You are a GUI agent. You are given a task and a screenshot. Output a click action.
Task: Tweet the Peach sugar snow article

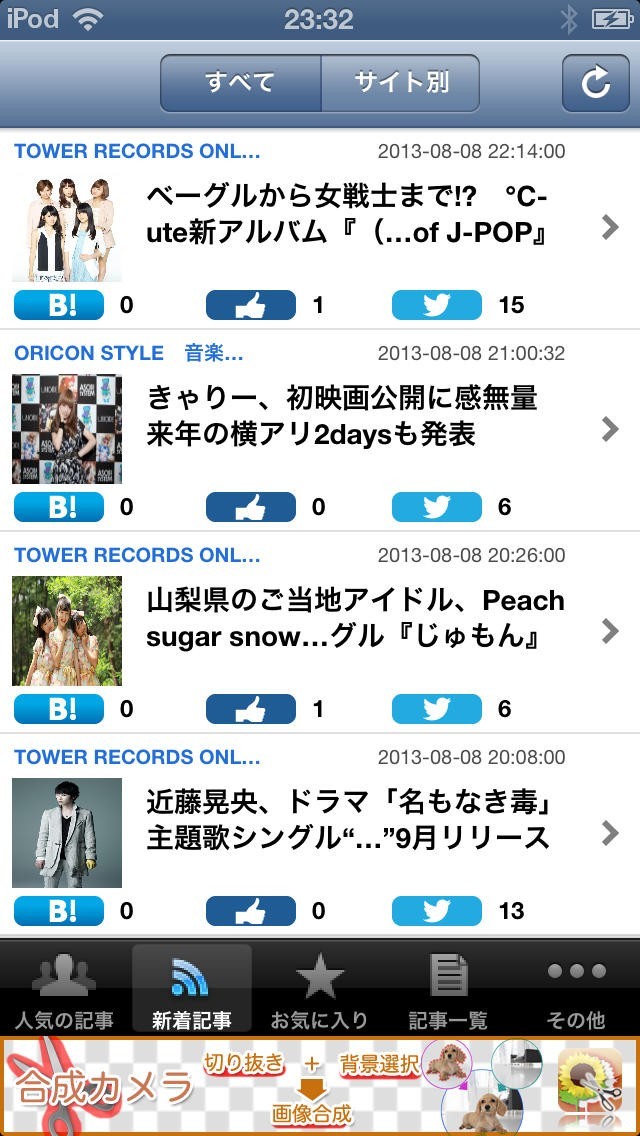tap(436, 709)
